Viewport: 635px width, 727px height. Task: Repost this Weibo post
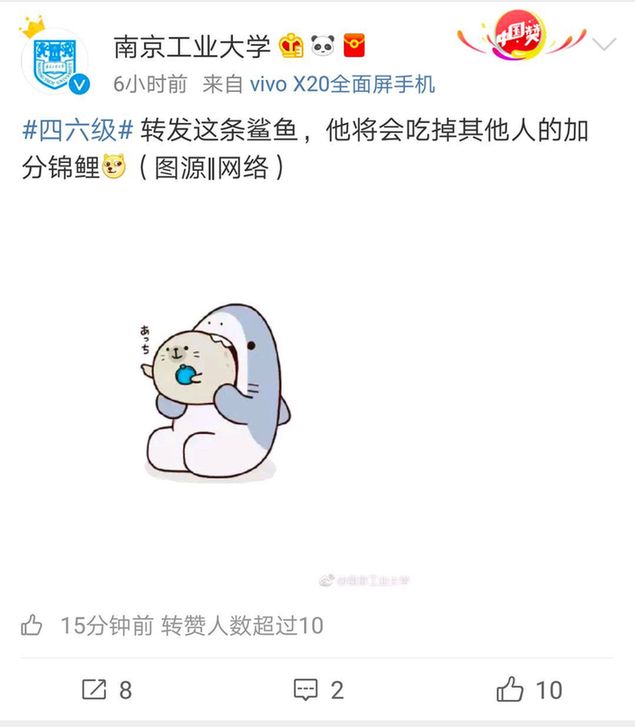pos(107,689)
